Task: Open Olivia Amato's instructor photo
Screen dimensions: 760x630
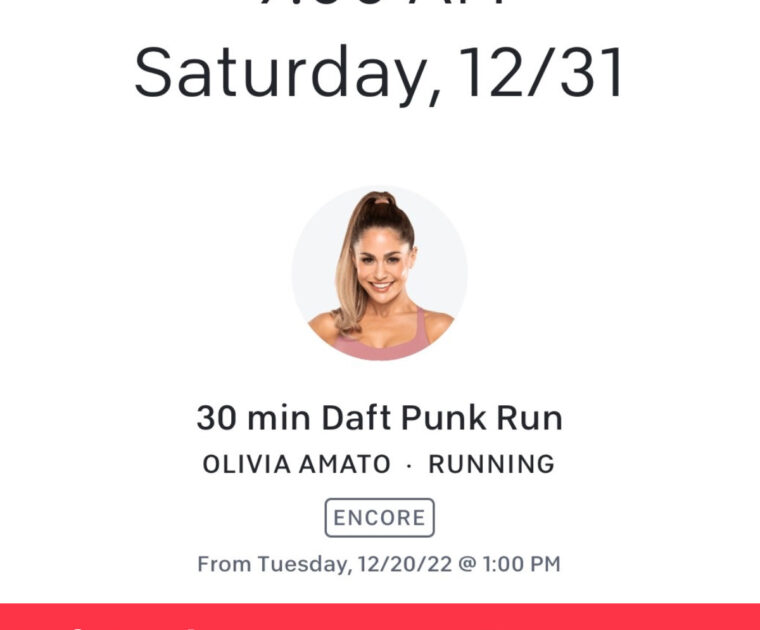Action: tap(379, 273)
